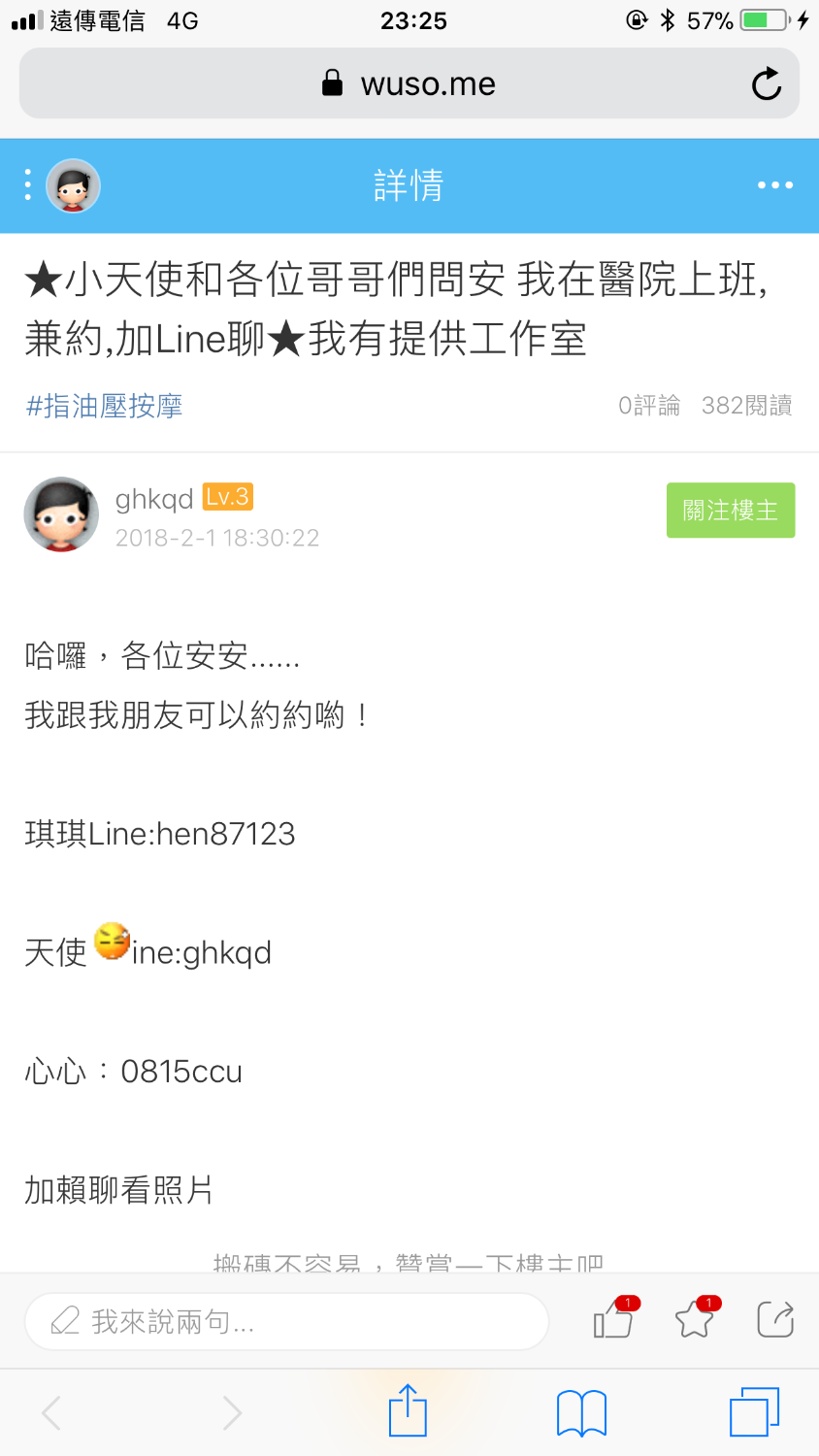Tap the wuso.me address bar
This screenshot has width=819, height=1456.
tap(408, 84)
